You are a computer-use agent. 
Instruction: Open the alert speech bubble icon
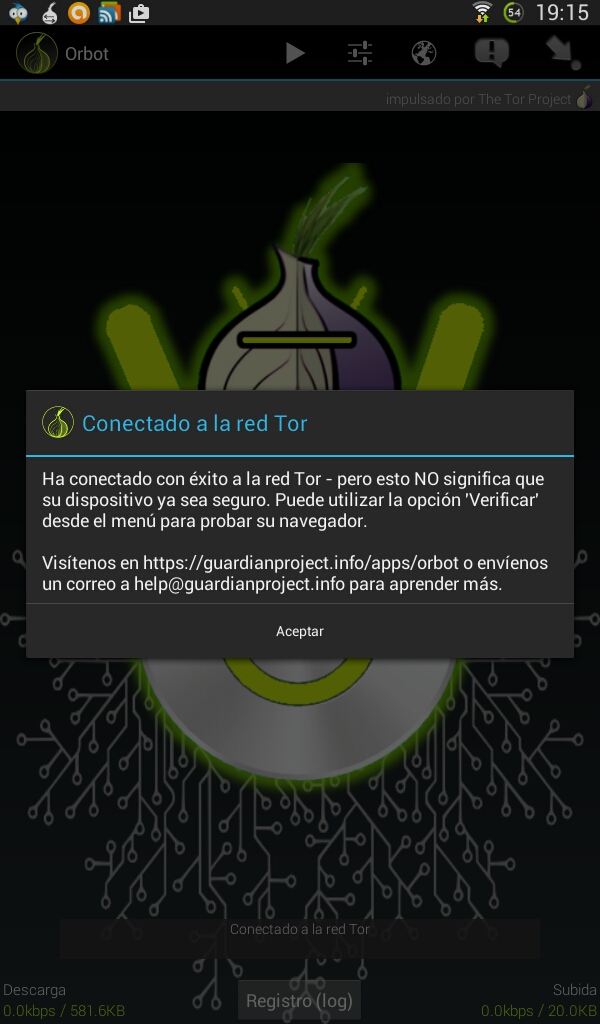point(492,53)
